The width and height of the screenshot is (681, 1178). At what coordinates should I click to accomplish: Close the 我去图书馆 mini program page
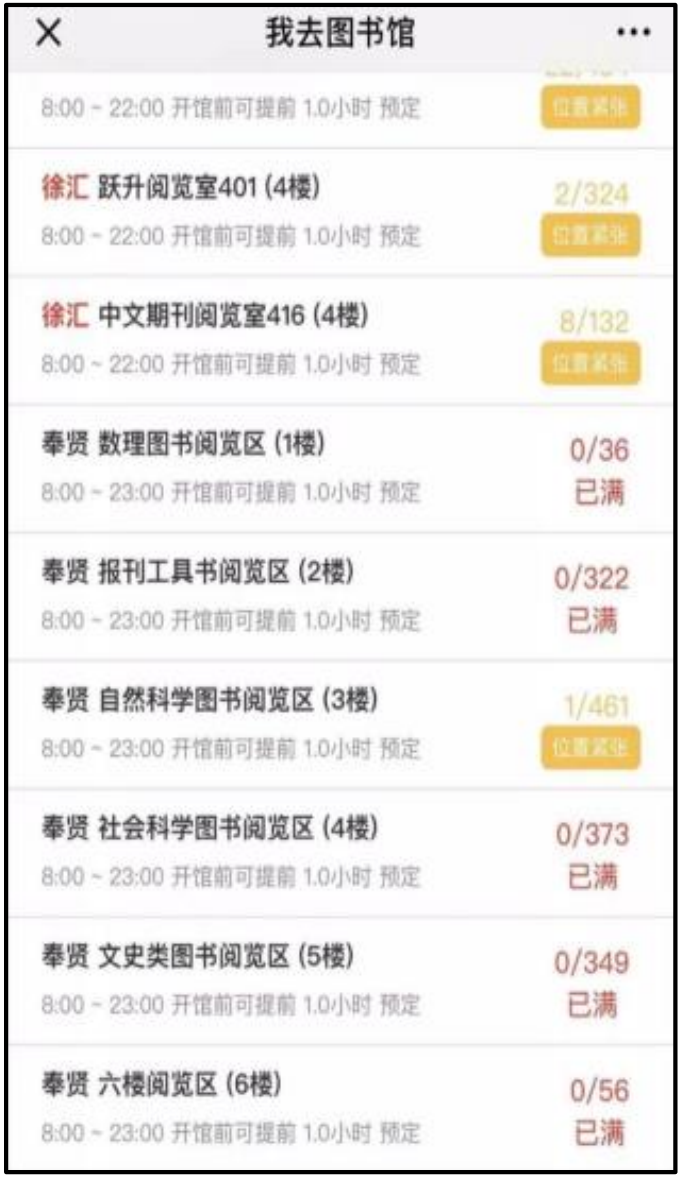point(49,33)
